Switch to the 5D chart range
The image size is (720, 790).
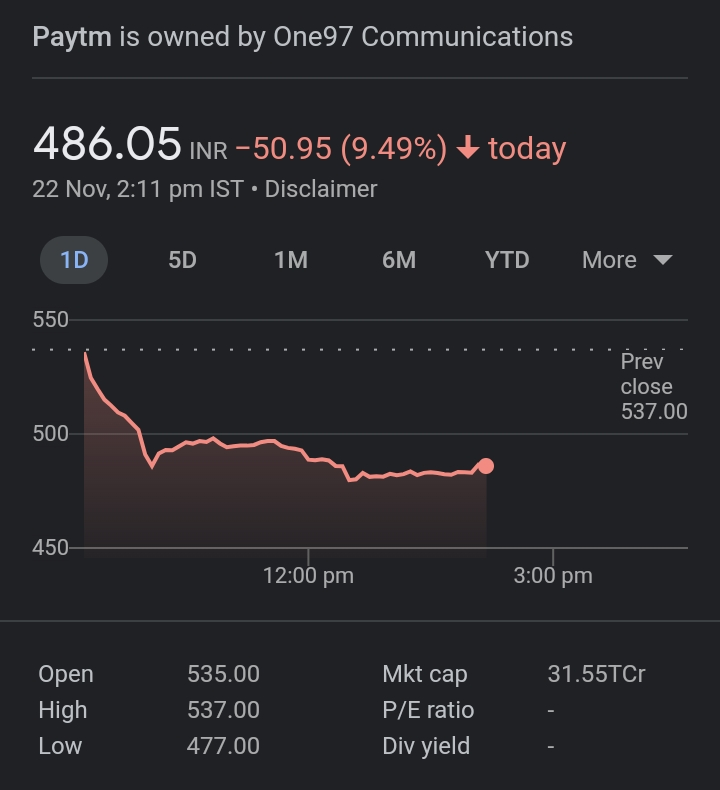pyautogui.click(x=182, y=260)
